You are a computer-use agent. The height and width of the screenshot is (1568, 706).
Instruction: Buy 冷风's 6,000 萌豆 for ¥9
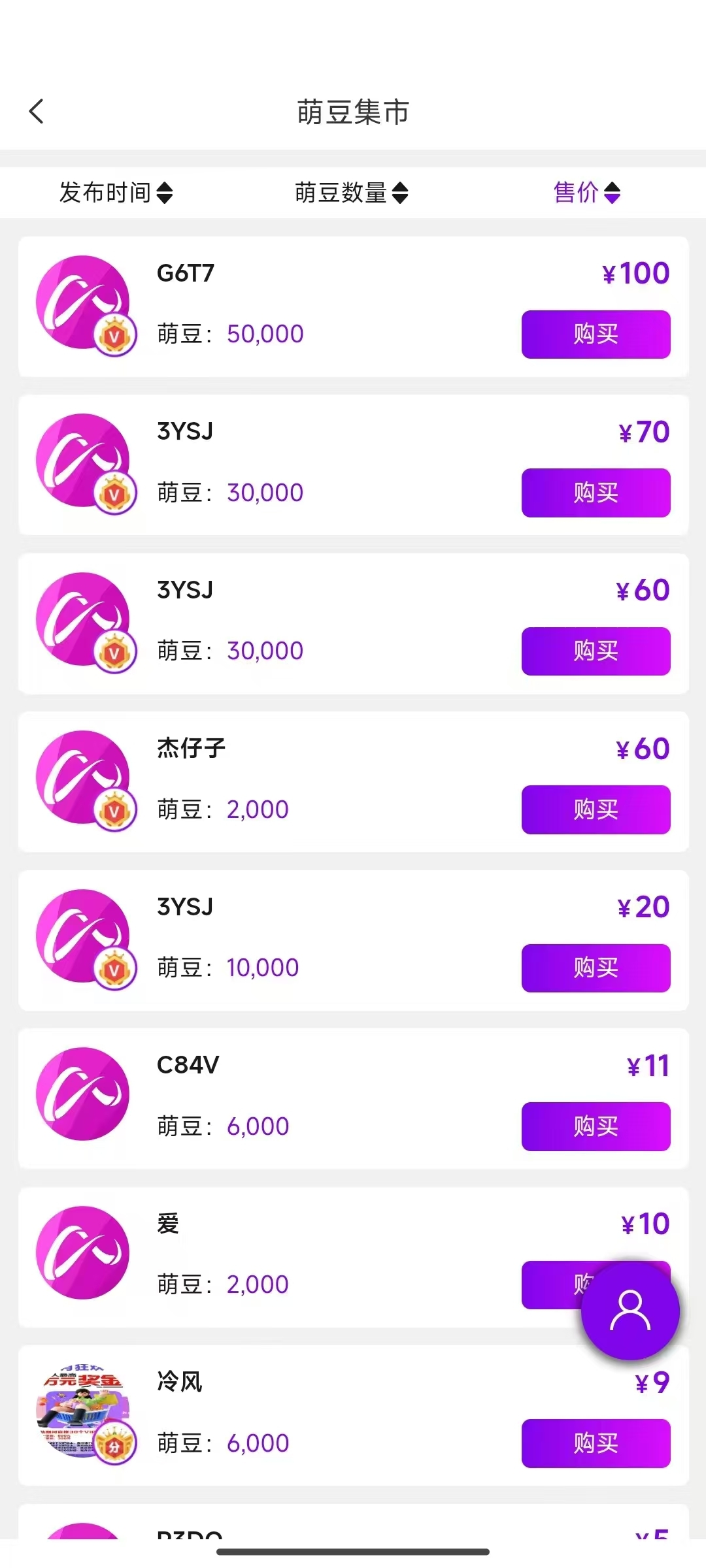(x=596, y=1443)
